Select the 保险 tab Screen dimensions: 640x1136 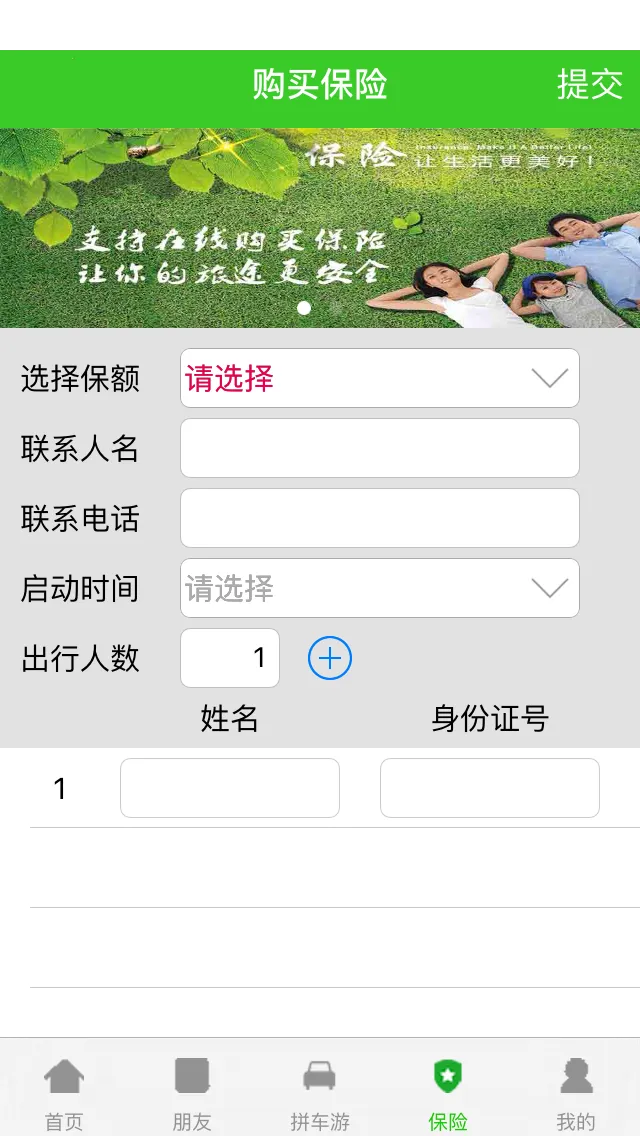click(x=448, y=1093)
